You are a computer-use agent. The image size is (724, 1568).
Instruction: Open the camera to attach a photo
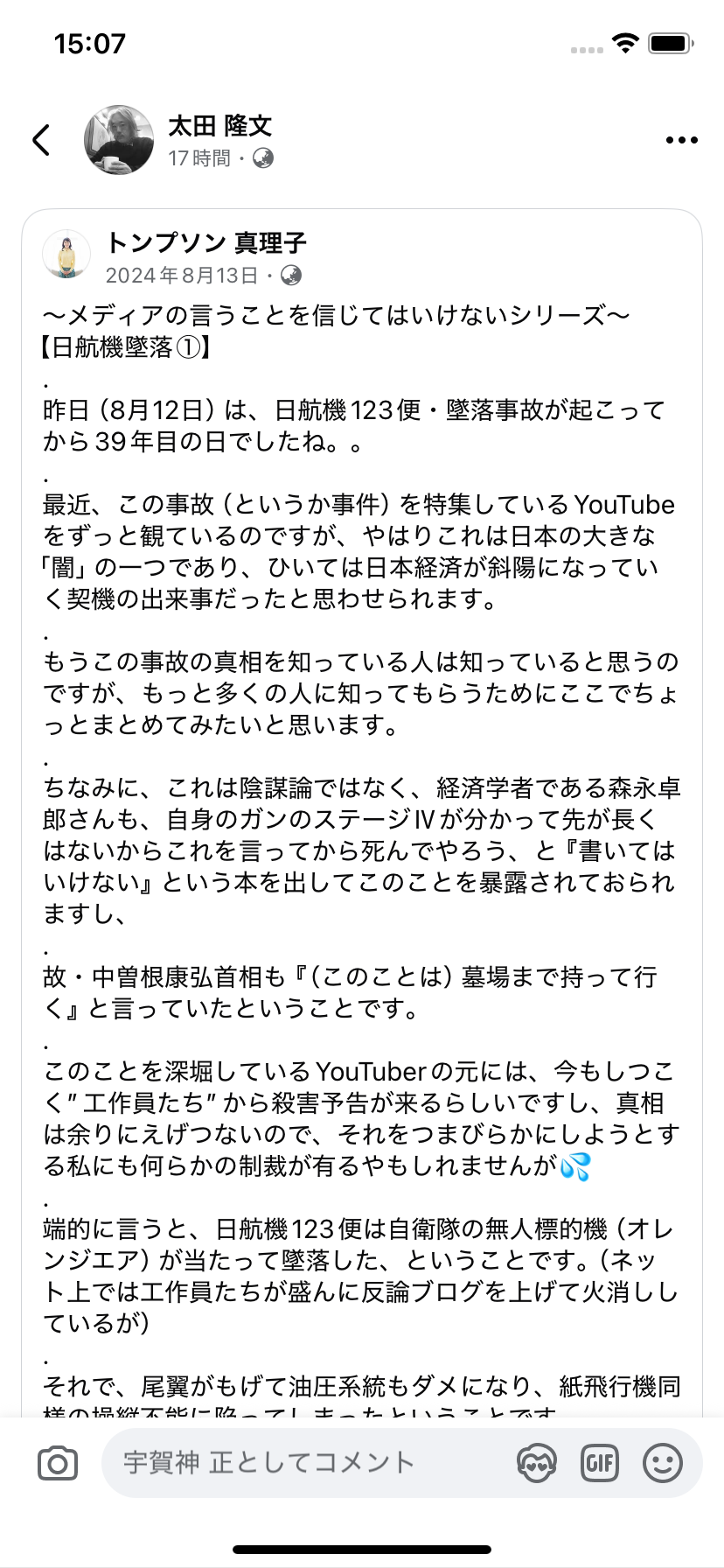(x=58, y=1463)
